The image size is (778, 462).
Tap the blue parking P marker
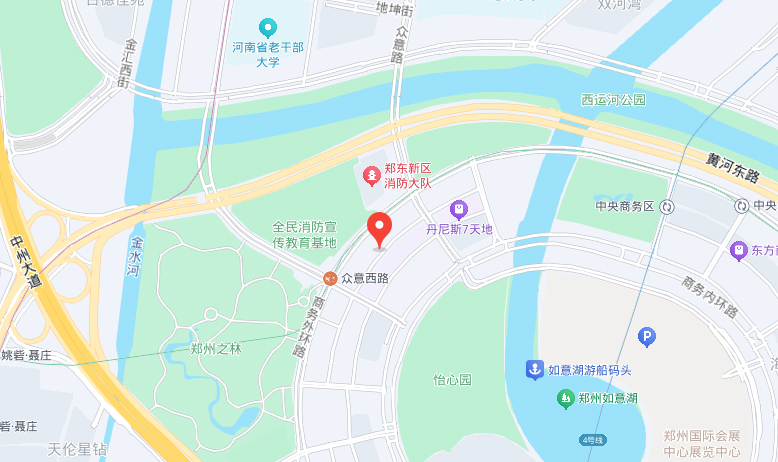point(647,338)
